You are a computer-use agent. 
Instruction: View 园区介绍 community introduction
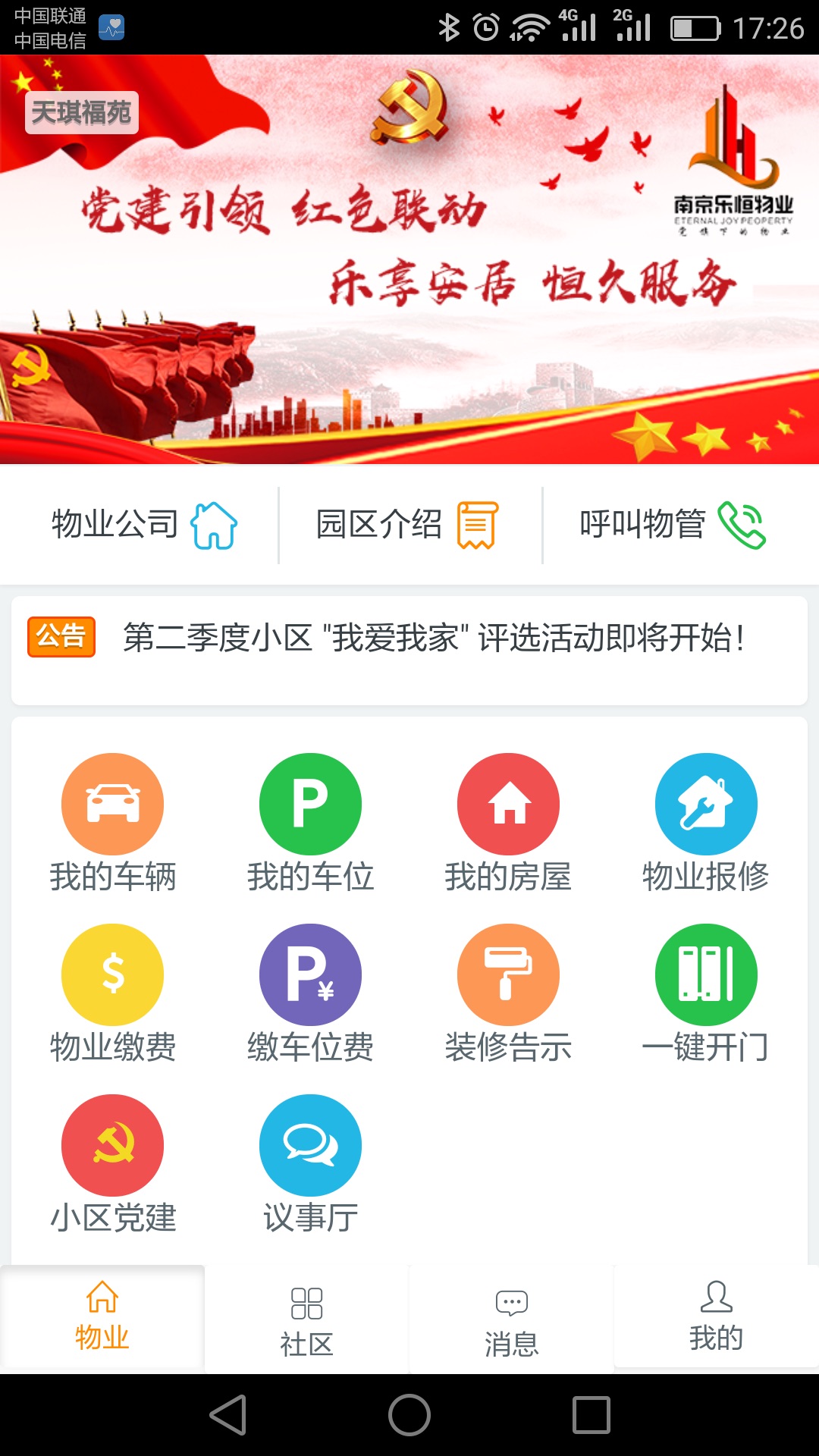(x=407, y=525)
